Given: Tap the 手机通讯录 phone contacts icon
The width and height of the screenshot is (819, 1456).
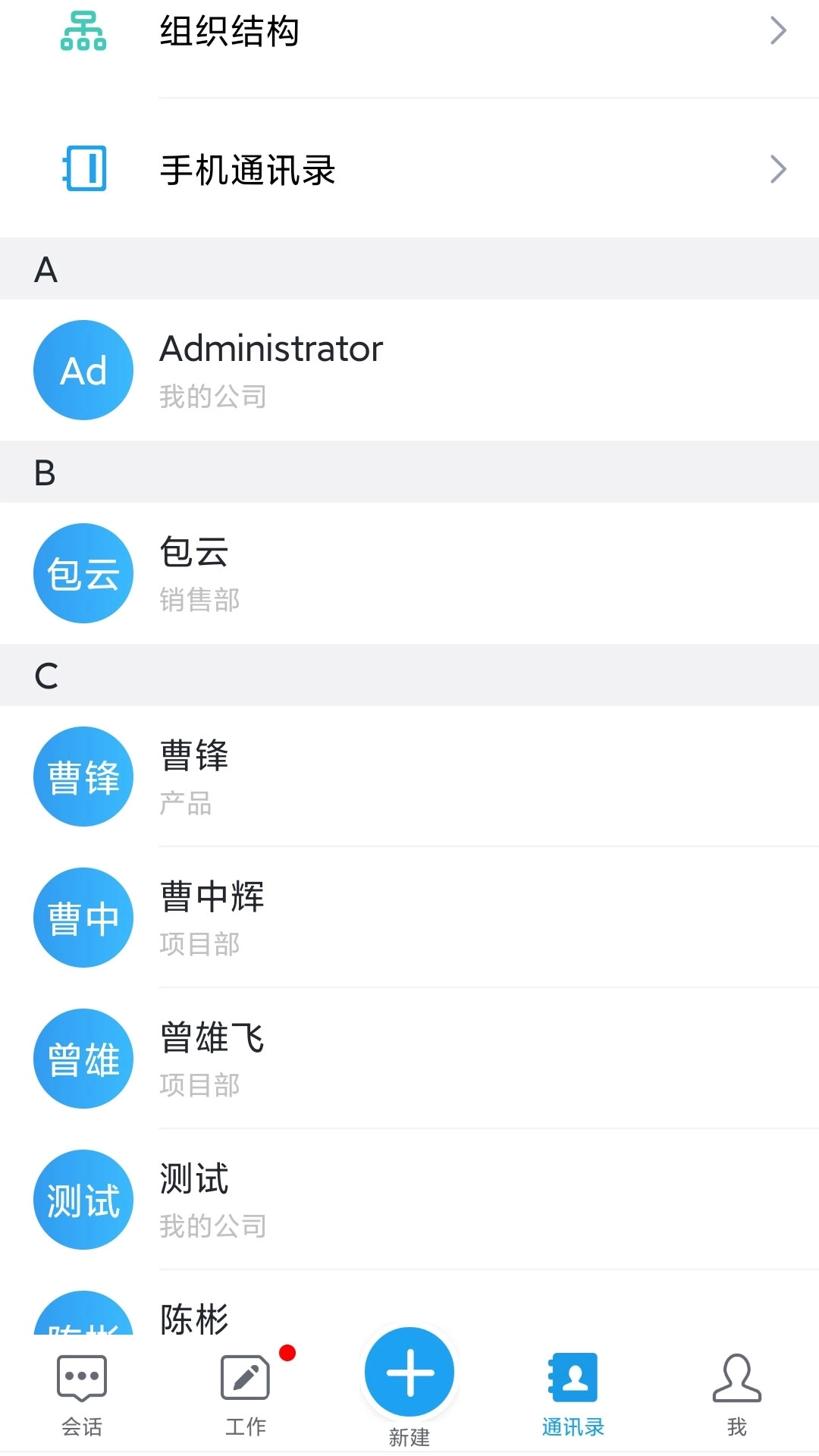Looking at the screenshot, I should [83, 169].
